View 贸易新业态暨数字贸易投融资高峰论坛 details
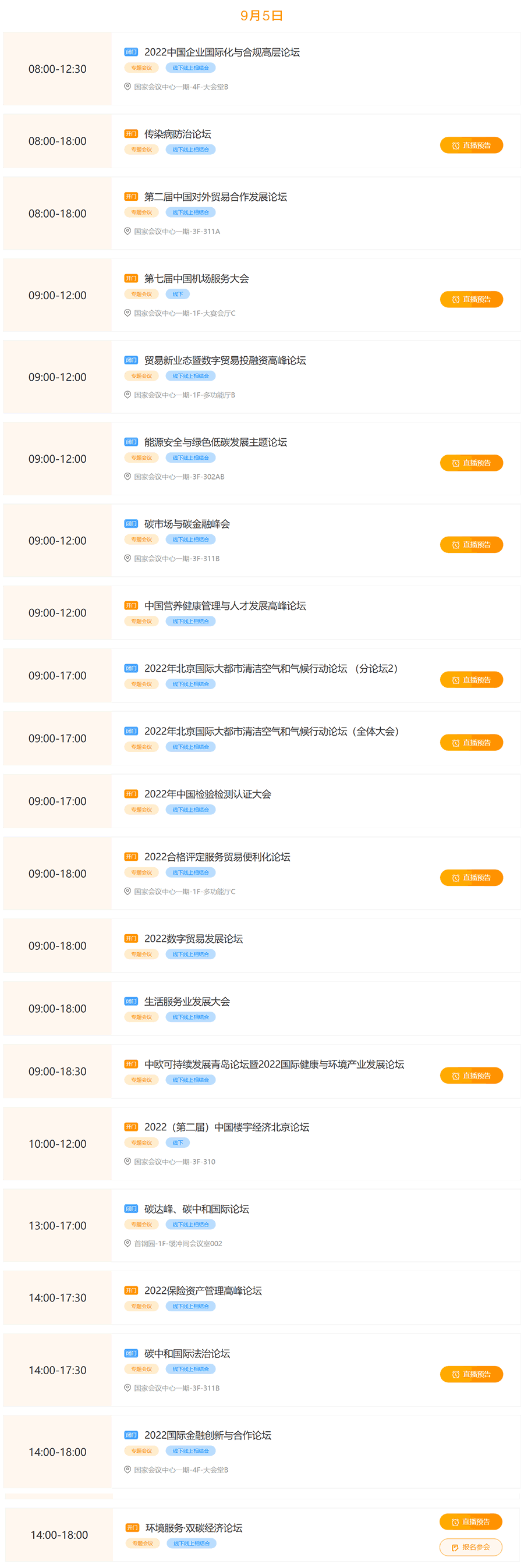524x1568 pixels. [225, 361]
